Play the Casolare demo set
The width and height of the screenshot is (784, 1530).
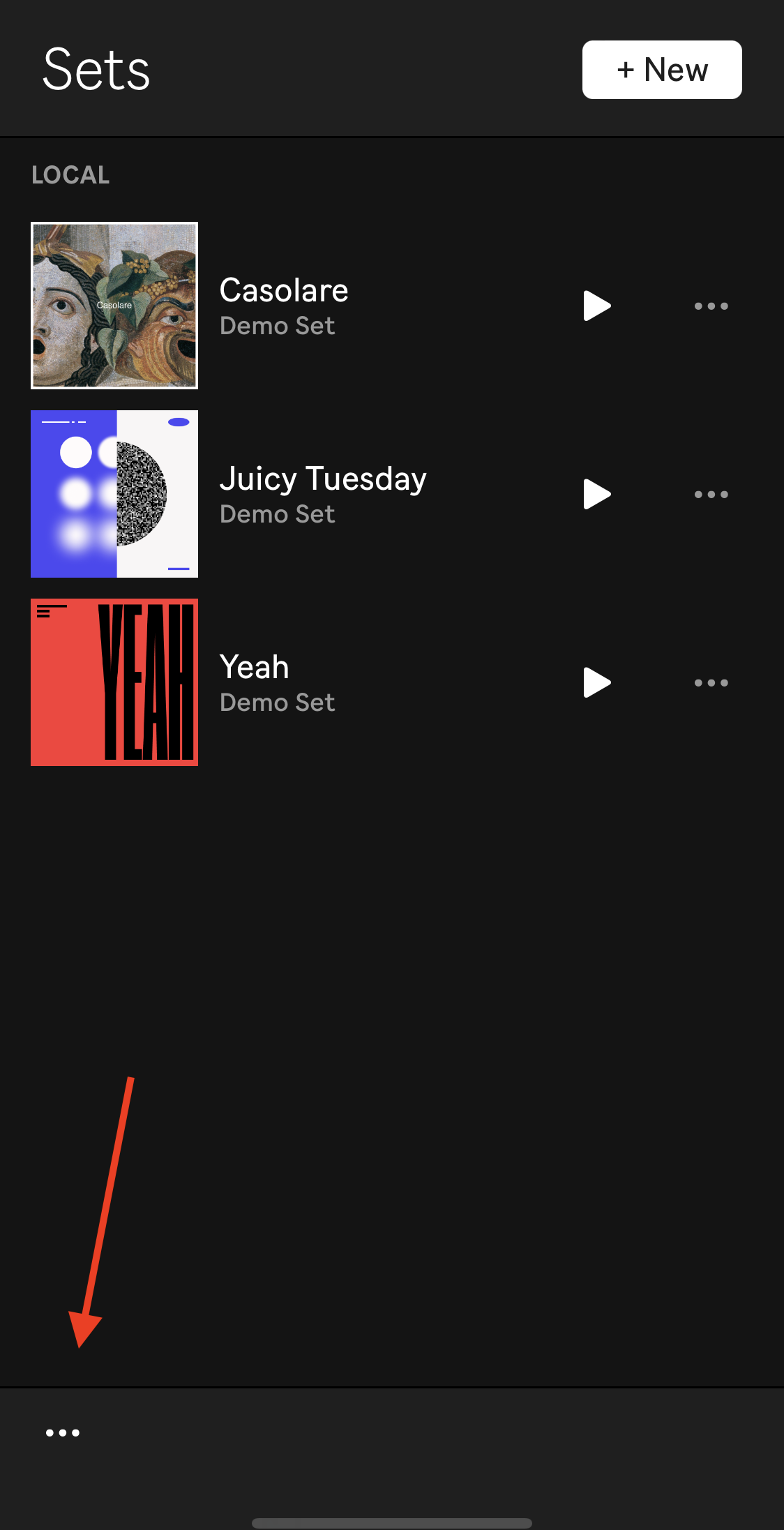click(x=596, y=306)
